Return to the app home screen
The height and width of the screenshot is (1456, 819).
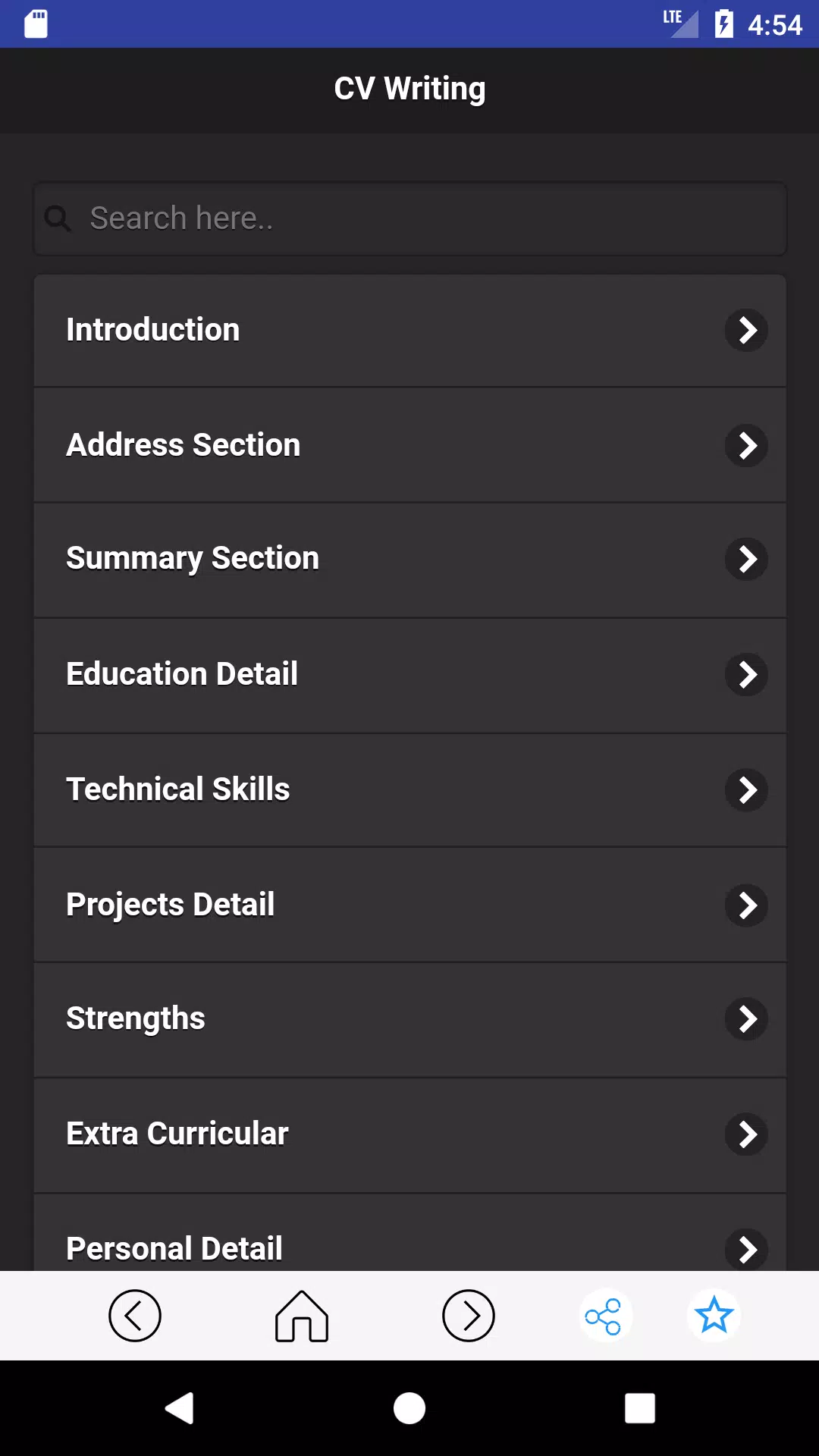pos(302,1316)
